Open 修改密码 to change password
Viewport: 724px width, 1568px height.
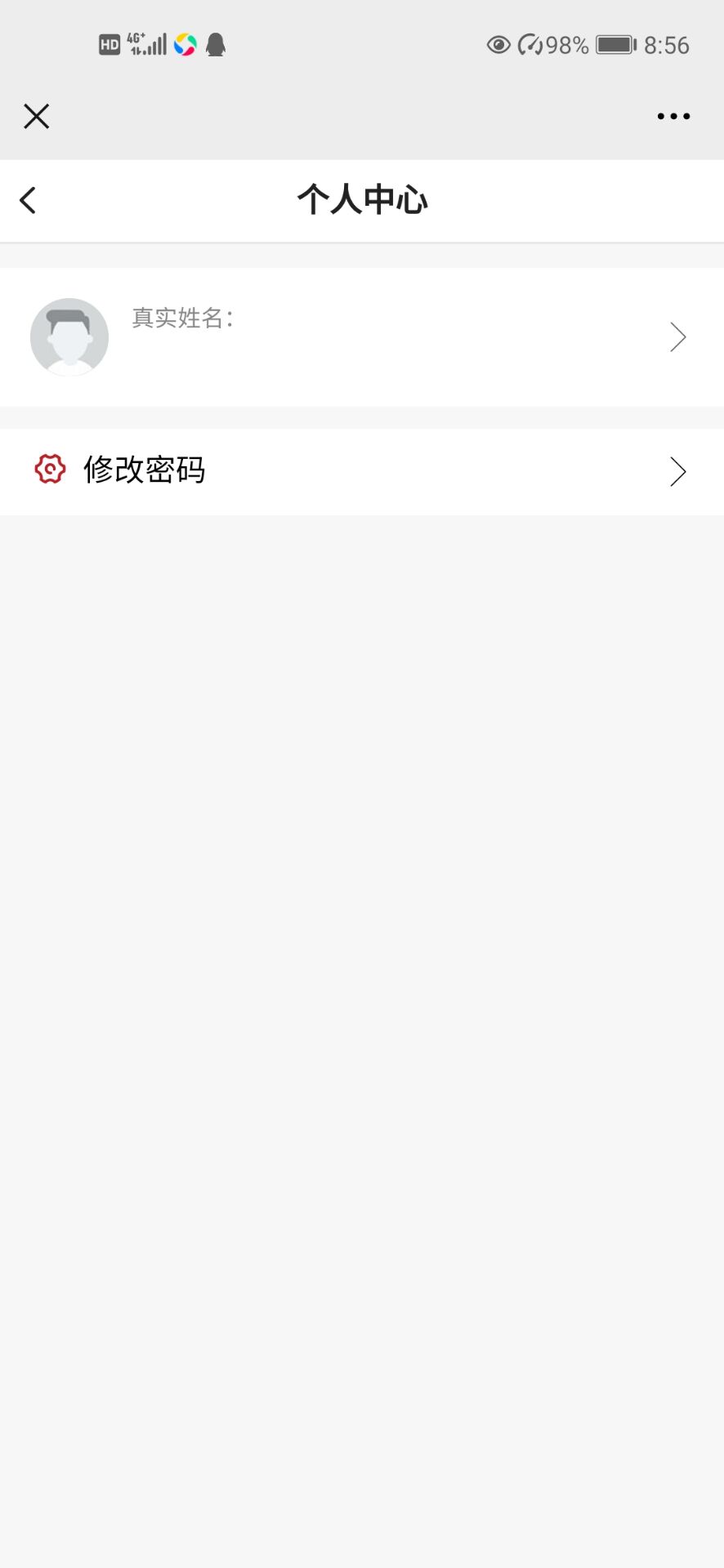coord(361,471)
